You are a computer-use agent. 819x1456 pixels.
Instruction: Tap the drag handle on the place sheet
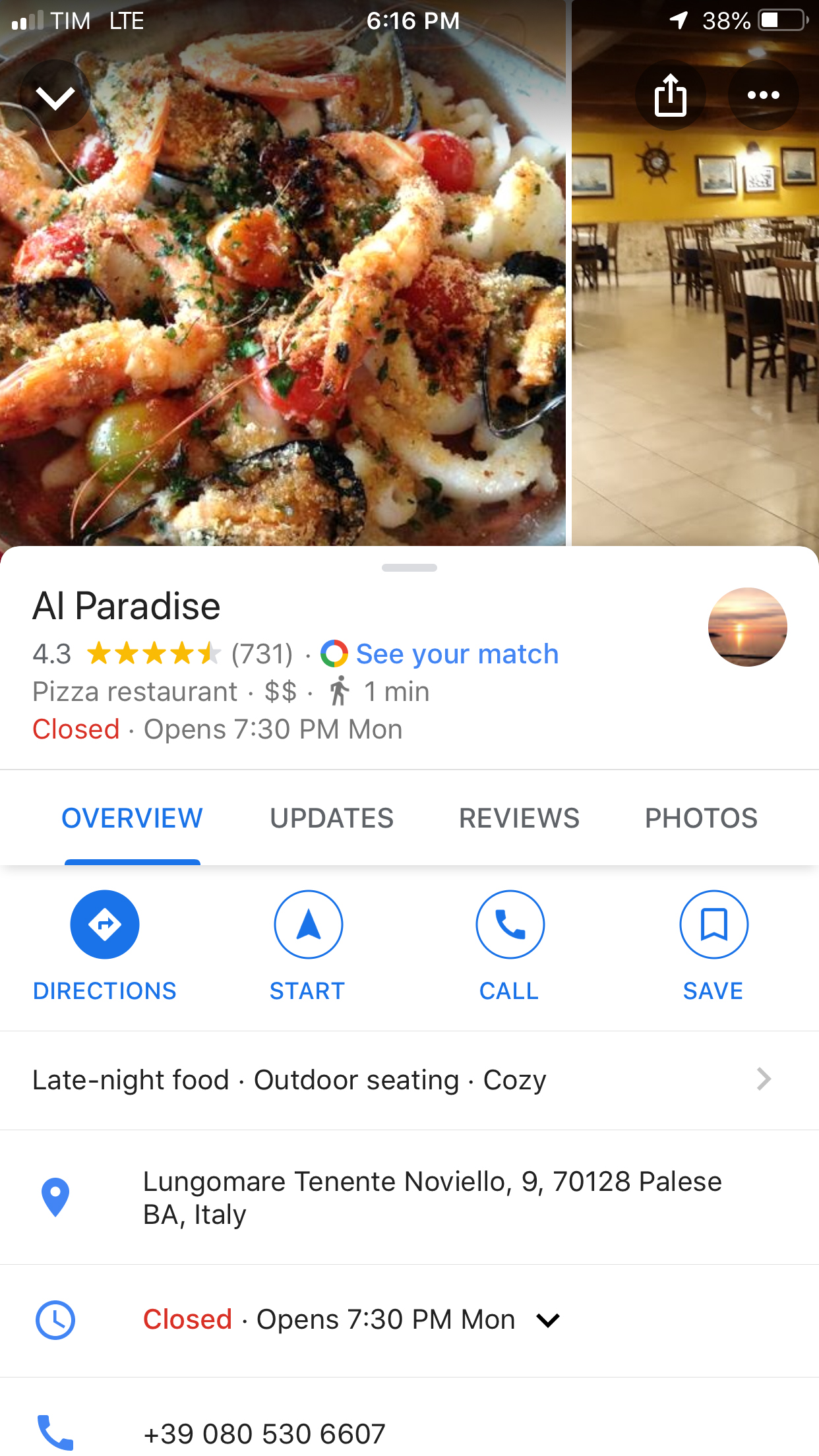tap(409, 568)
